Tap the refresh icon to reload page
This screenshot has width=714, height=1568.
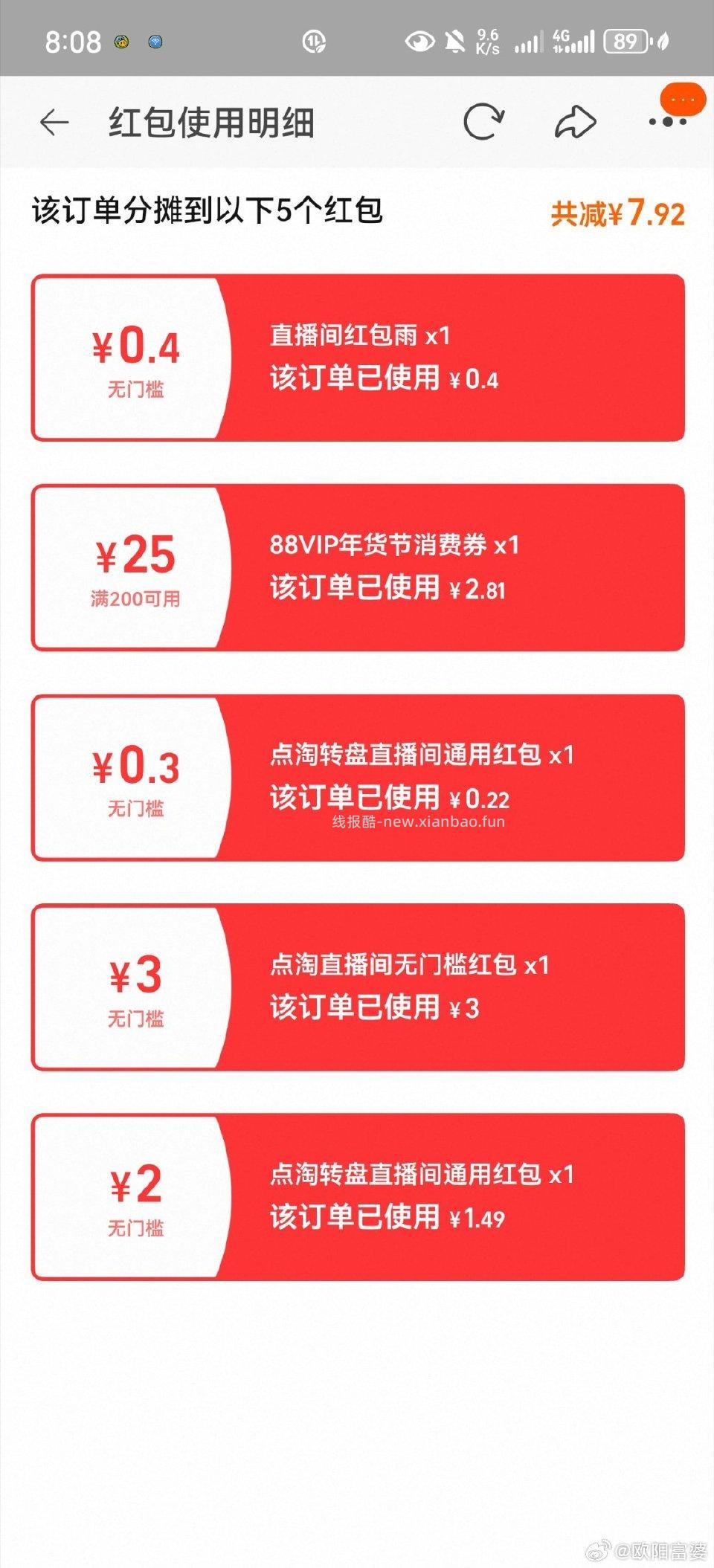(484, 120)
